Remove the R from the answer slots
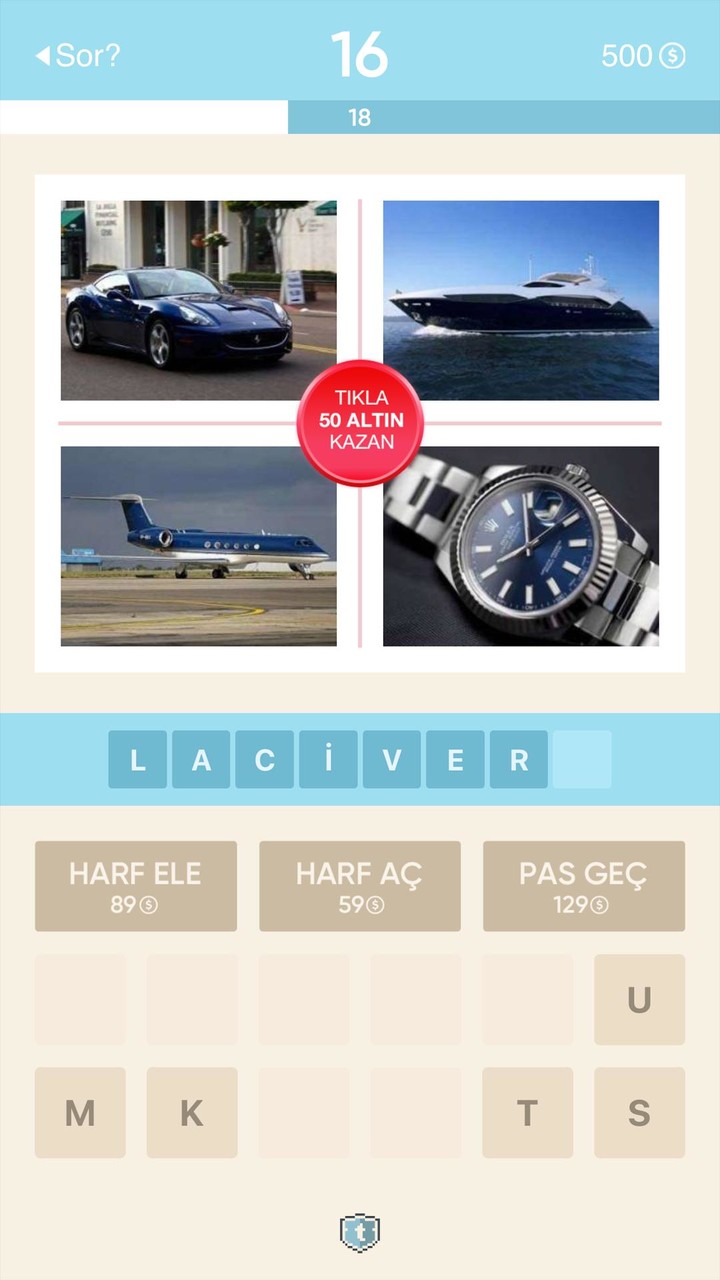The width and height of the screenshot is (720, 1280). coord(518,760)
